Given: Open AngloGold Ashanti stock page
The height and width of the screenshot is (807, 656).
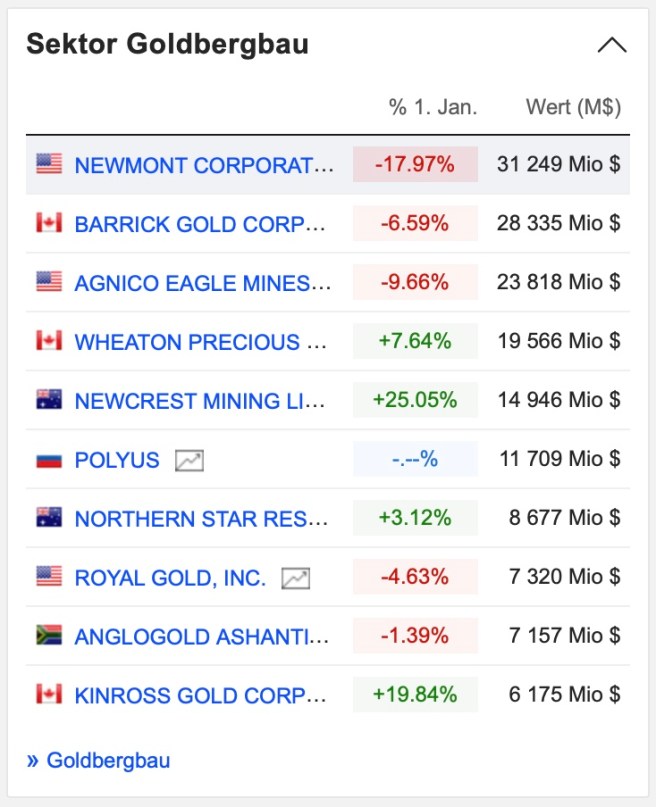Looking at the screenshot, I should click(x=202, y=637).
